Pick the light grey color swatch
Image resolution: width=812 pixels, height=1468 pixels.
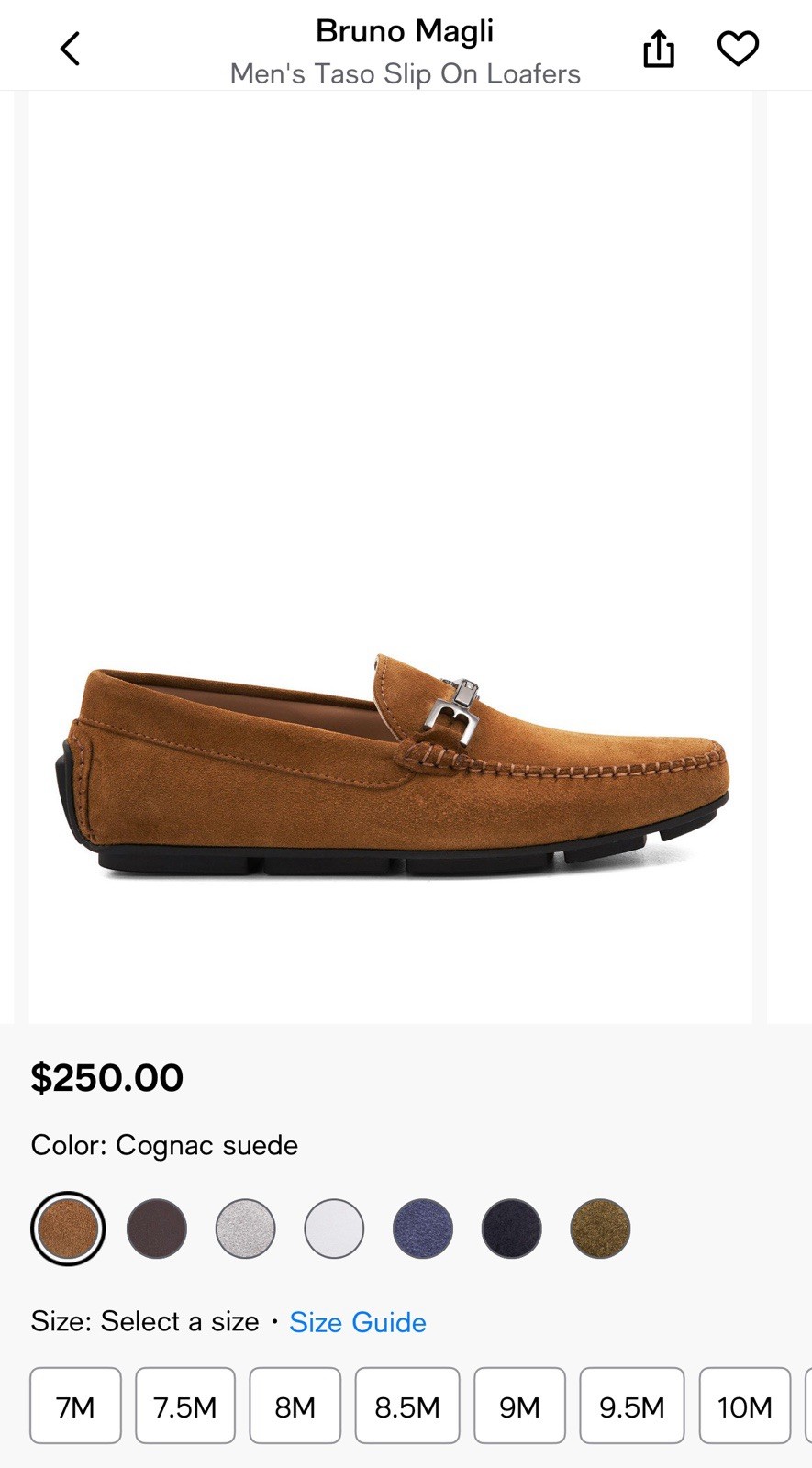pyautogui.click(x=245, y=1229)
